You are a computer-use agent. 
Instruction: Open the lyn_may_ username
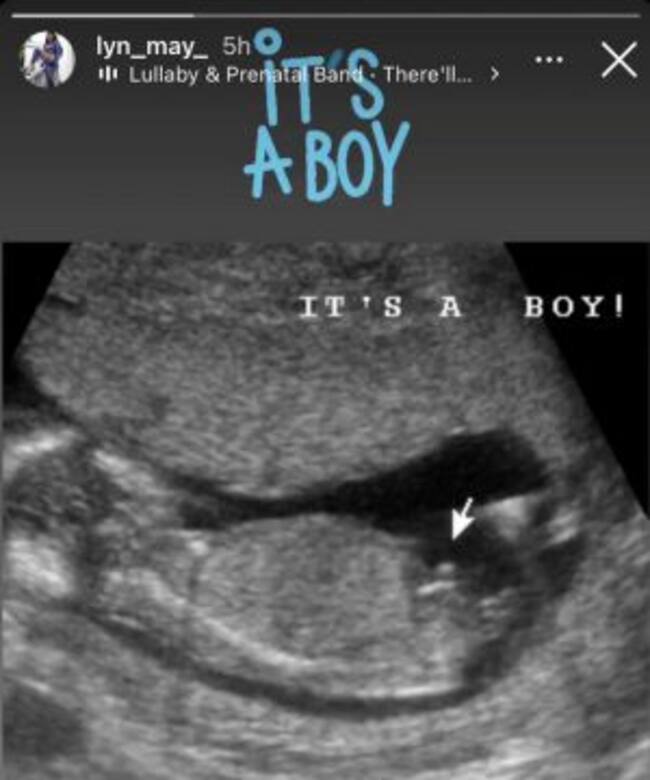[x=153, y=45]
